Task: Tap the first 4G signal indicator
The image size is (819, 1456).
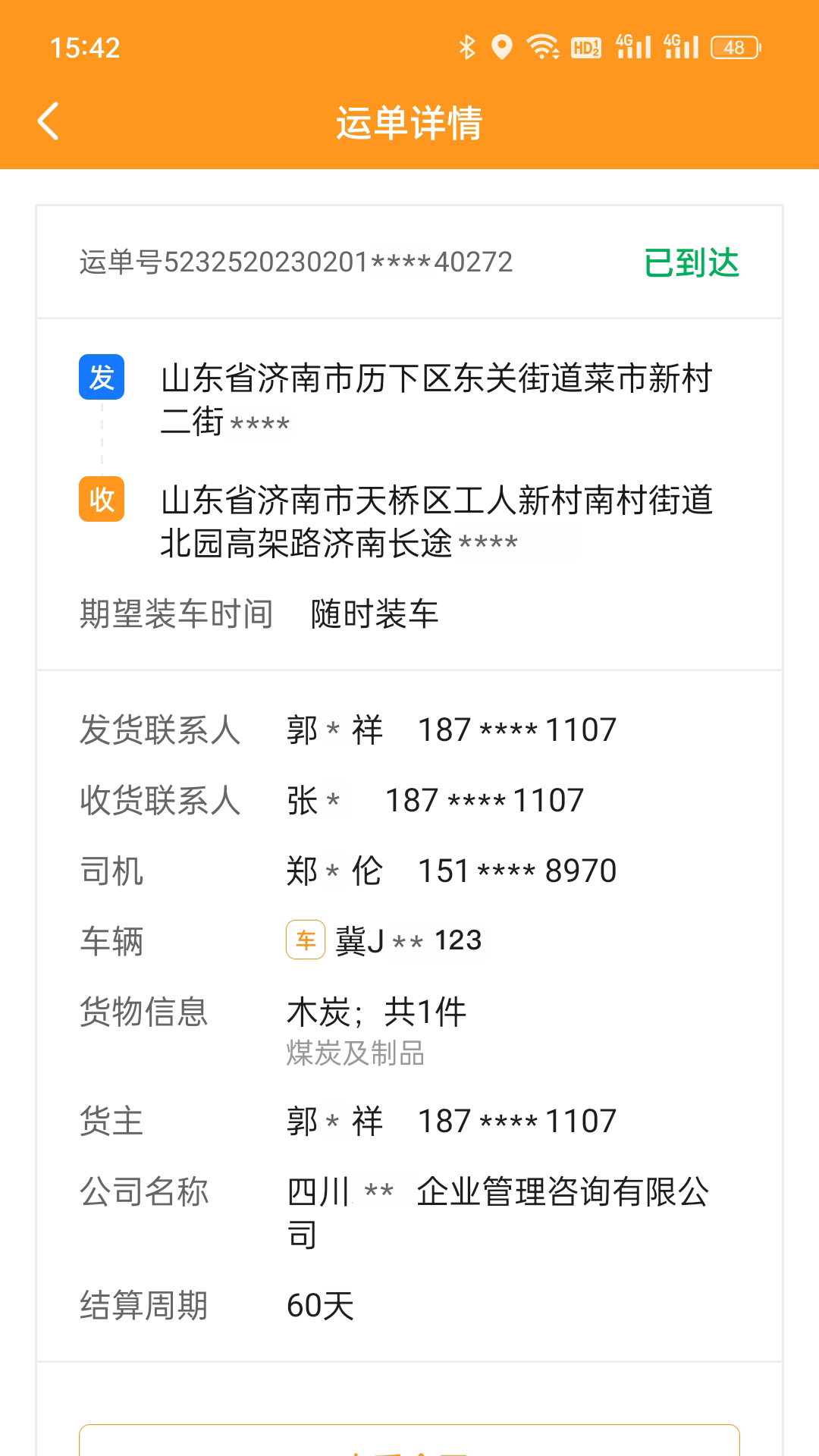Action: [x=633, y=47]
